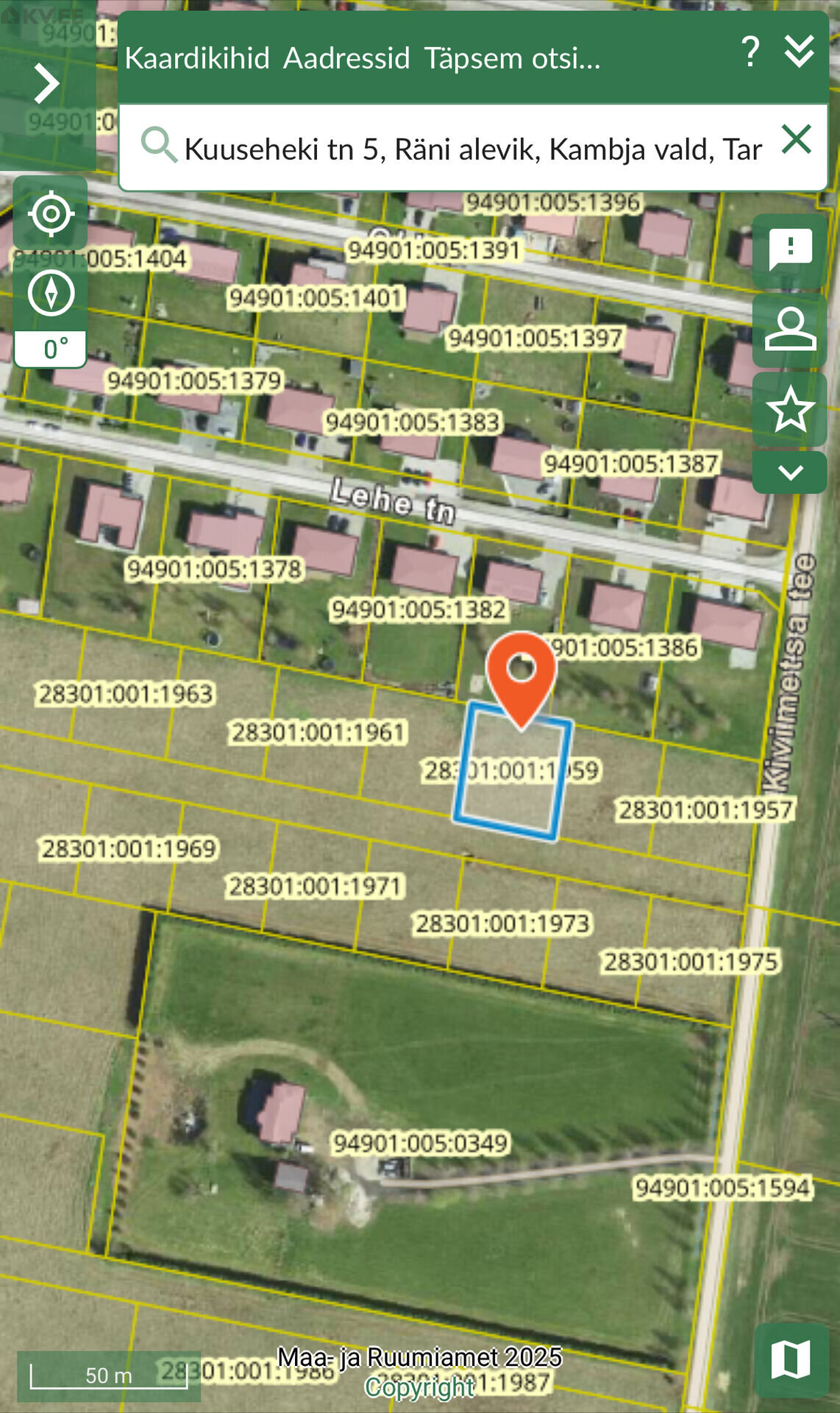
Task: Open the Täpsem otsing tab
Action: pos(512,58)
